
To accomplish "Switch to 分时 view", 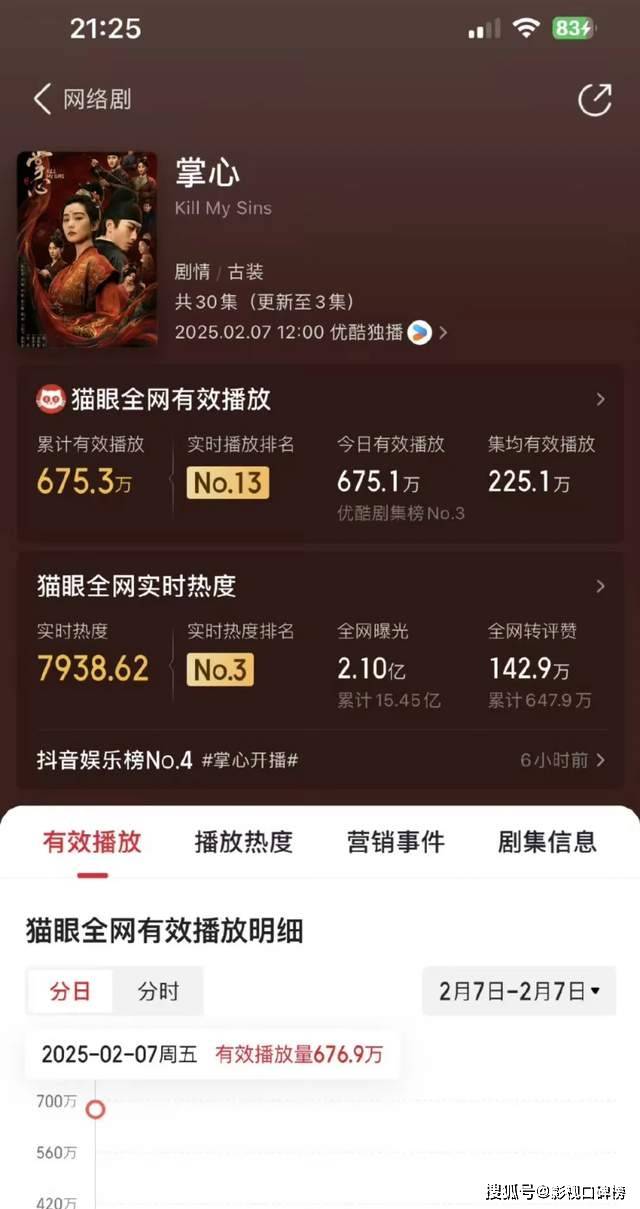I will 158,991.
